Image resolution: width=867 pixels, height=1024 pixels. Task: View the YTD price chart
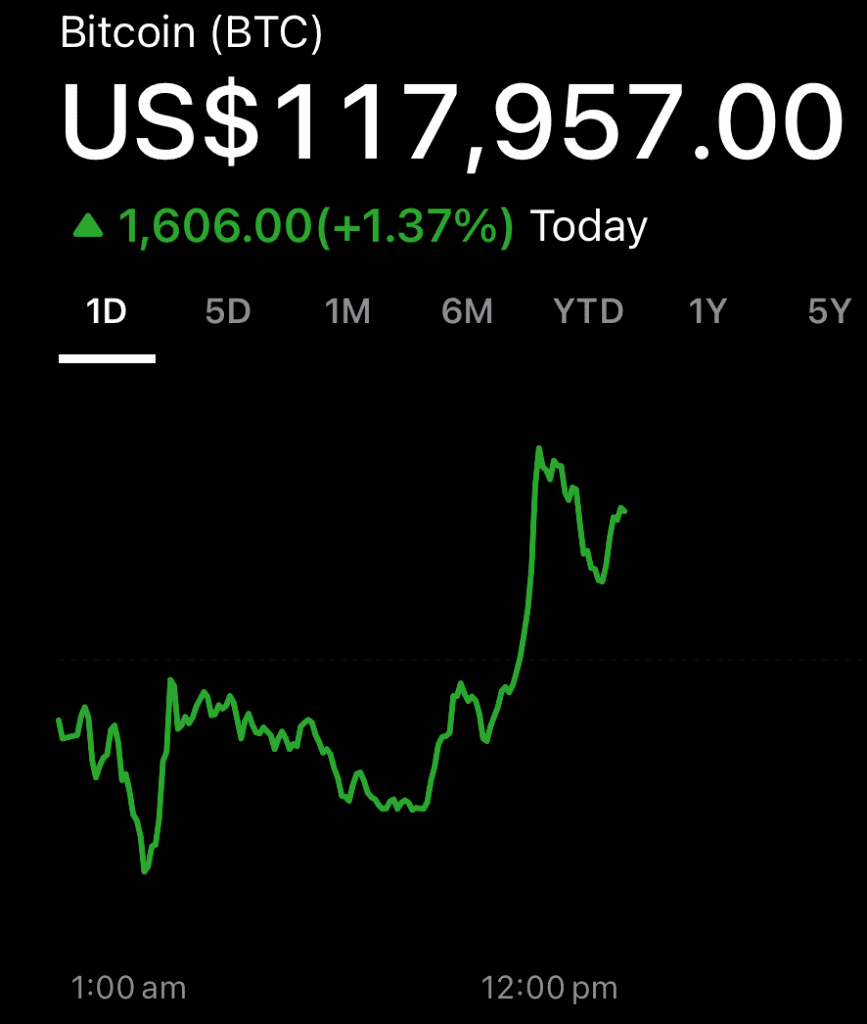click(x=588, y=313)
